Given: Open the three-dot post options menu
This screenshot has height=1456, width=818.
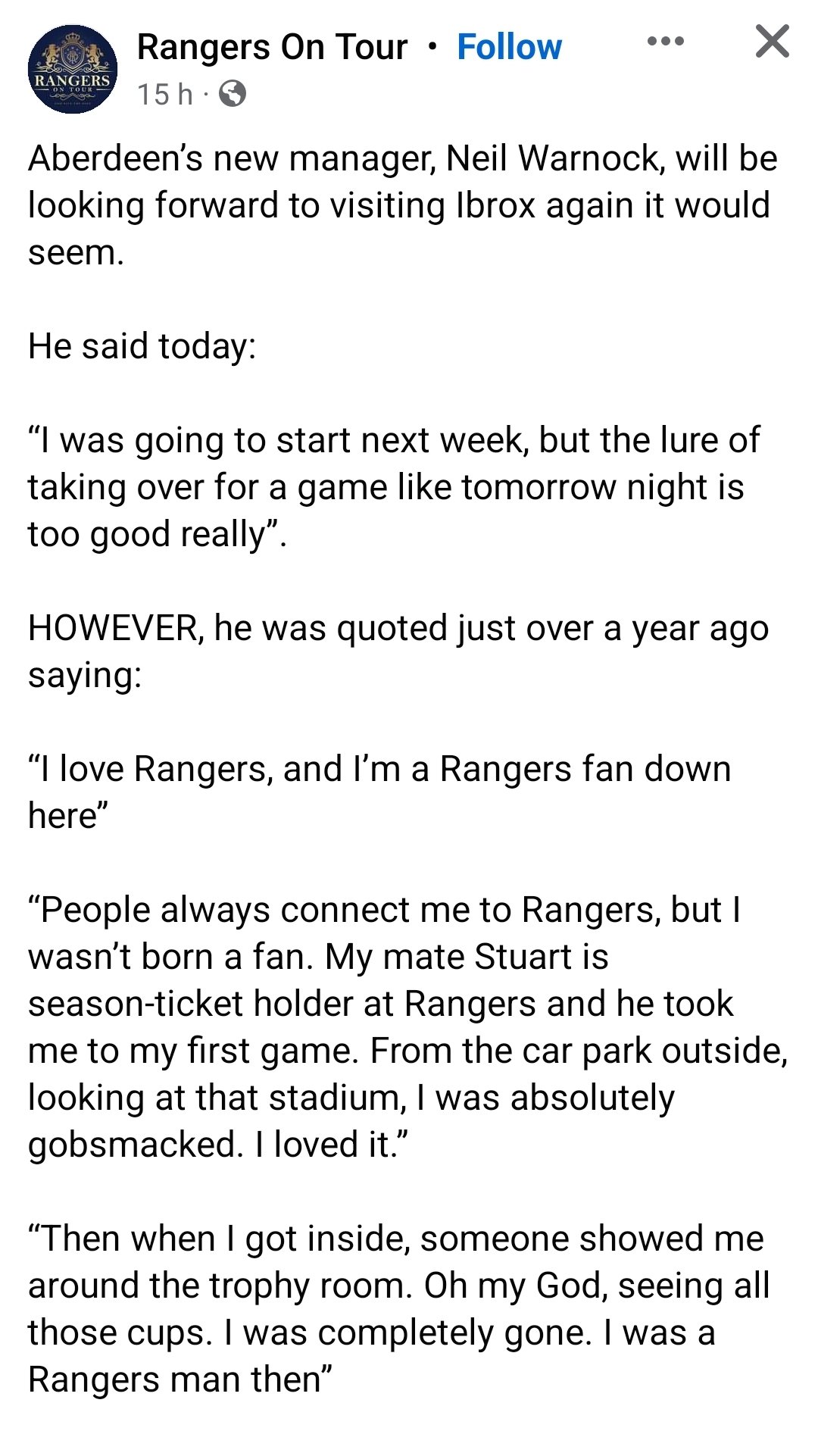Looking at the screenshot, I should click(x=666, y=41).
